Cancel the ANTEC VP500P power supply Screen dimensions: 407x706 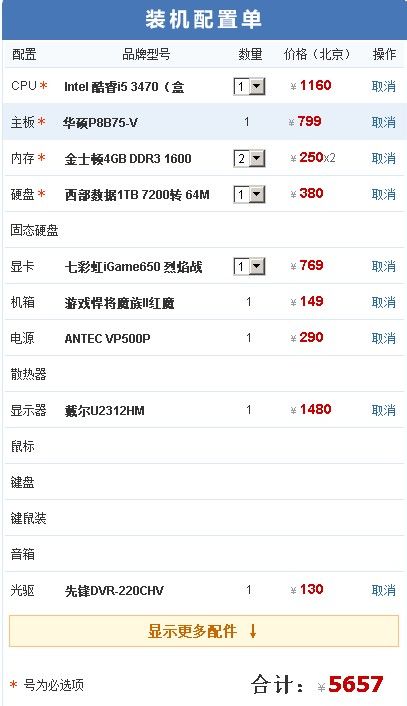pyautogui.click(x=384, y=338)
